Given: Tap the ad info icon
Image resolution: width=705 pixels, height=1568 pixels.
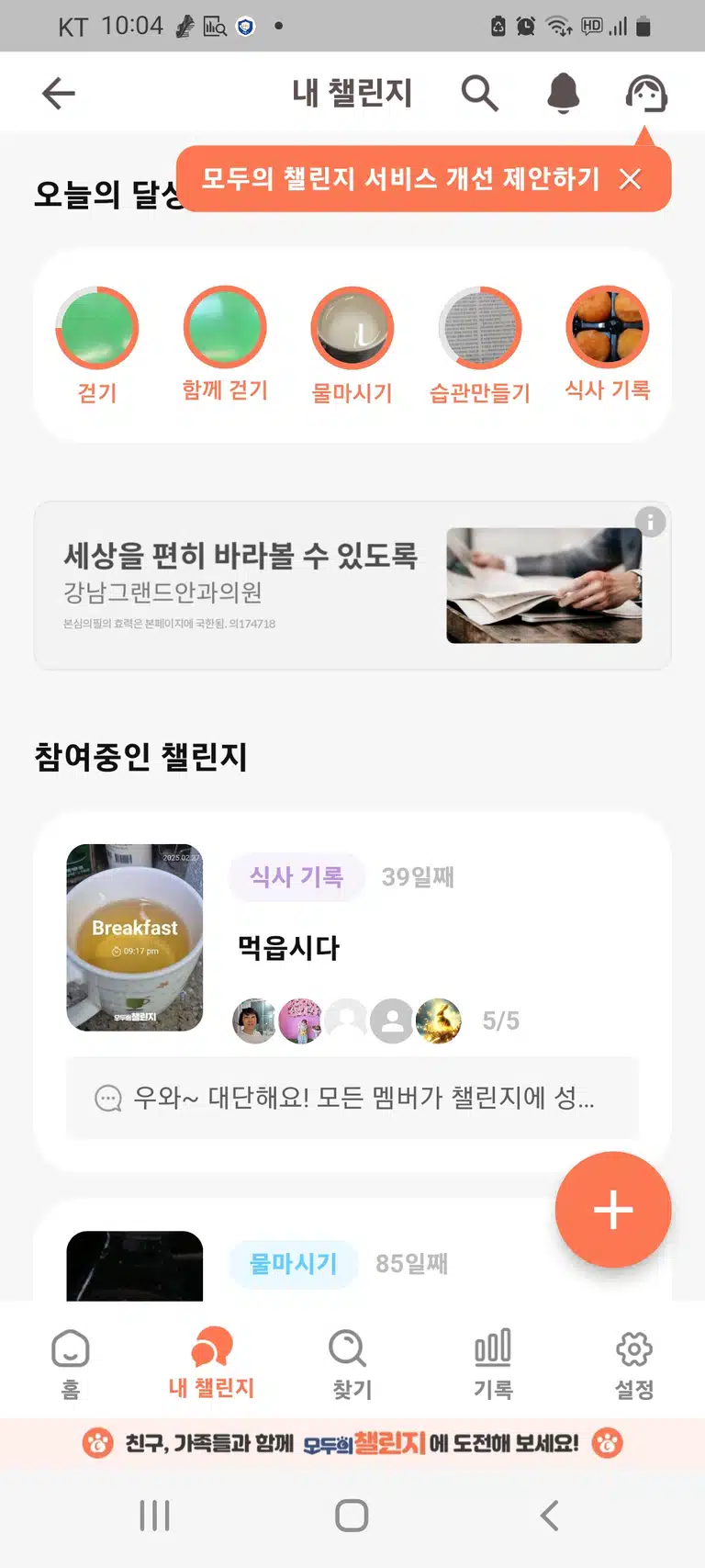Looking at the screenshot, I should tap(650, 522).
